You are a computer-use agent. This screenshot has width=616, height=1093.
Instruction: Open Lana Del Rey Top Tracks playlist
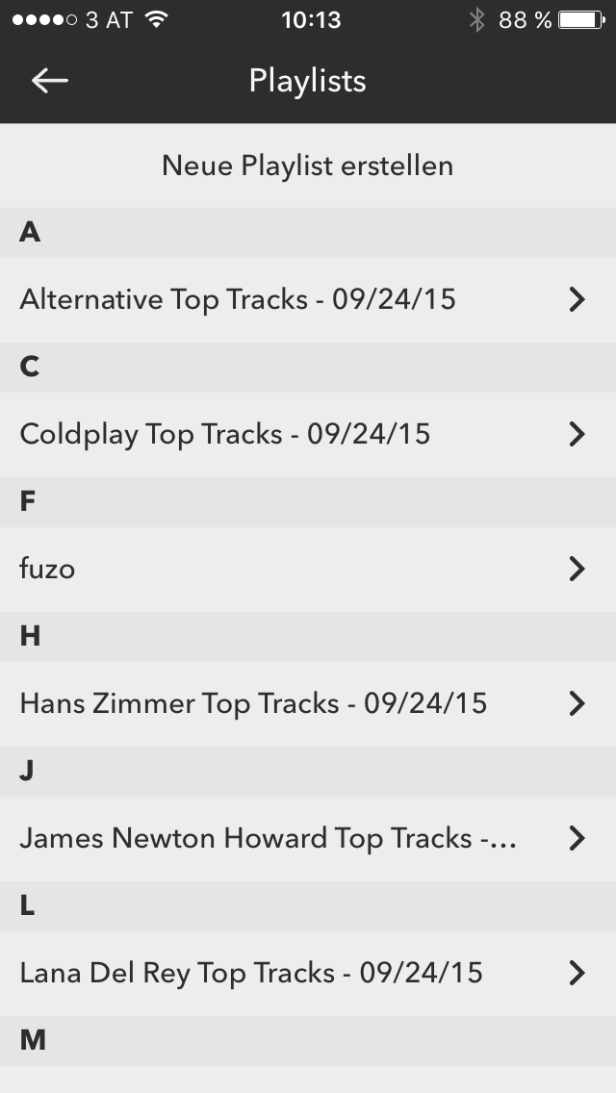coord(308,973)
